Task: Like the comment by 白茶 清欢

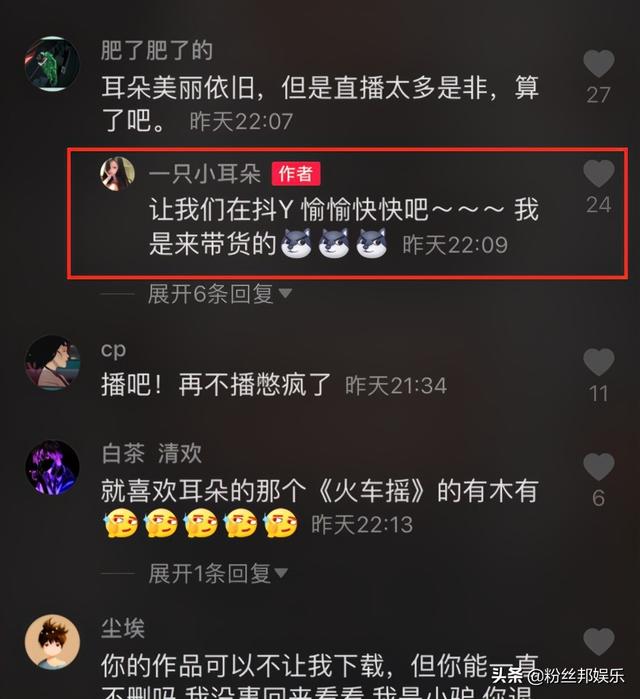Action: (598, 467)
